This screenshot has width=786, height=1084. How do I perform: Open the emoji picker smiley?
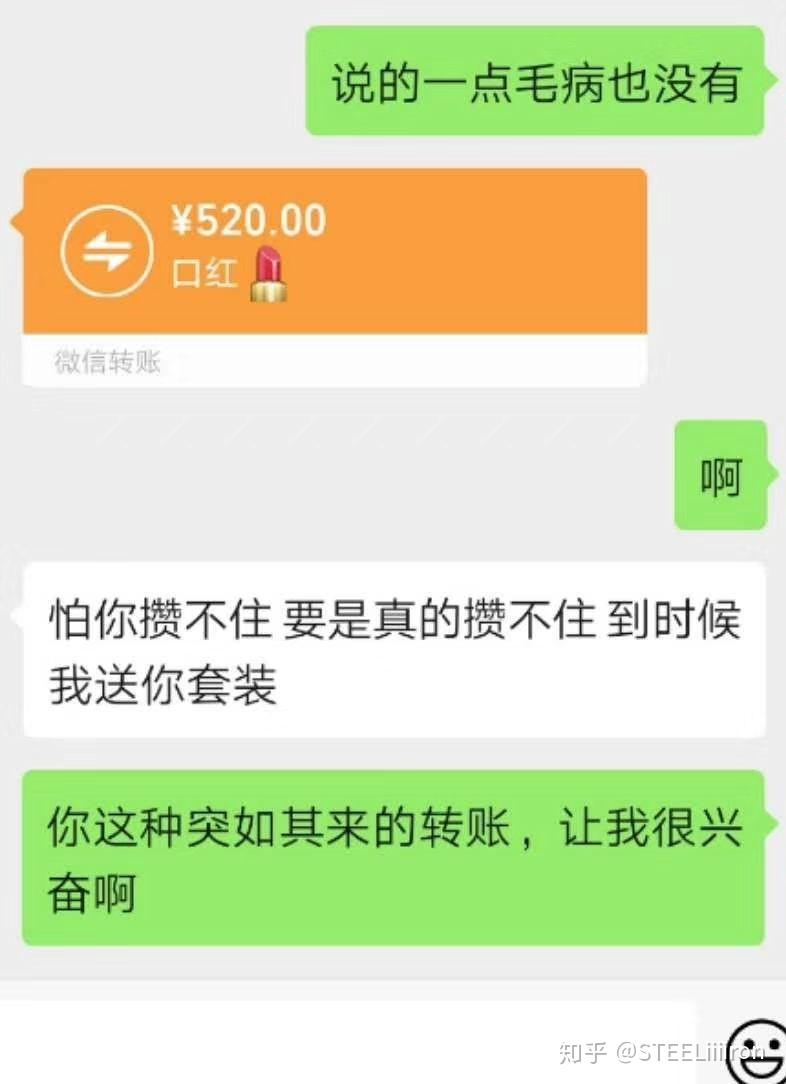[755, 1050]
